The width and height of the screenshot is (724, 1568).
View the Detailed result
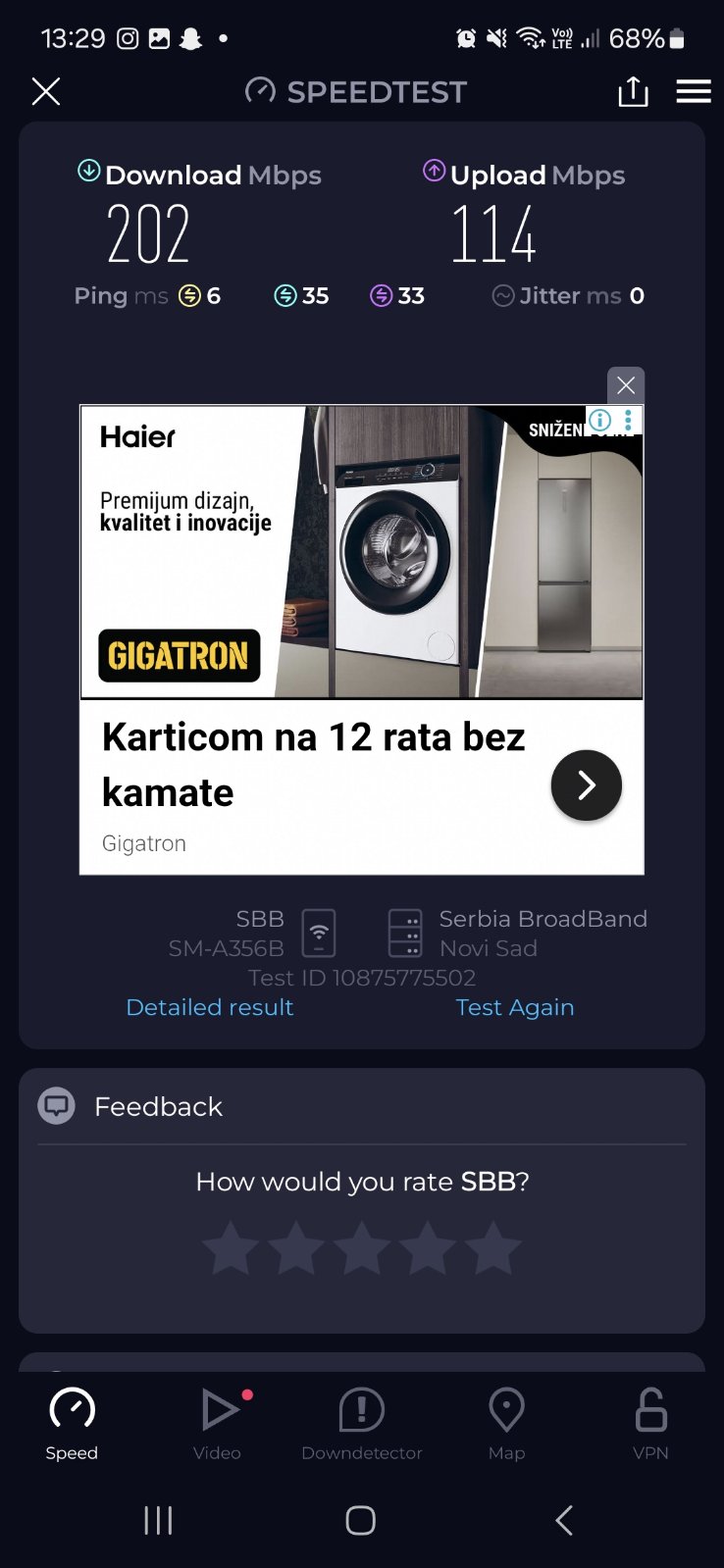[210, 1007]
